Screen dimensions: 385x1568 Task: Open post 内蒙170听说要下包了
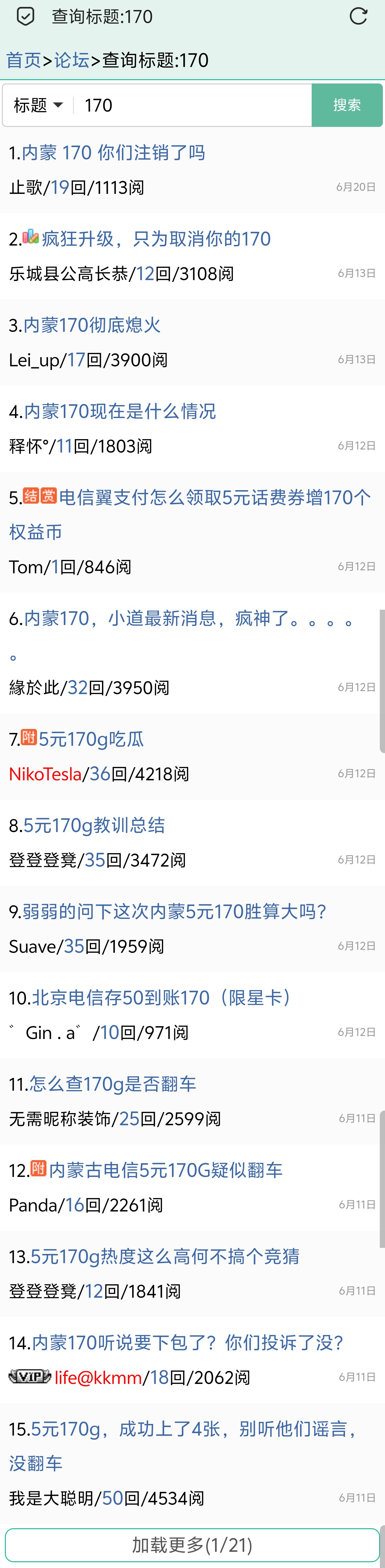187,1343
